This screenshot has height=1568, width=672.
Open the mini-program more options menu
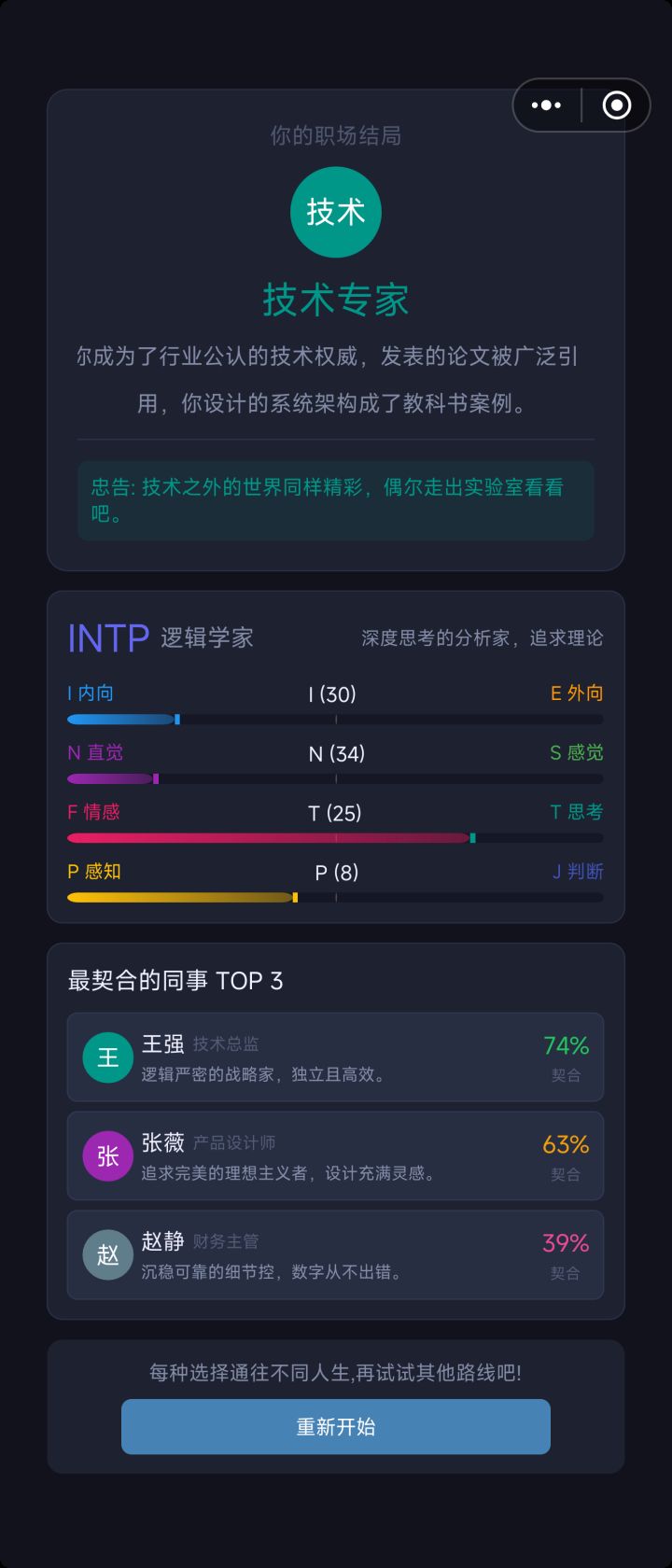pos(545,105)
